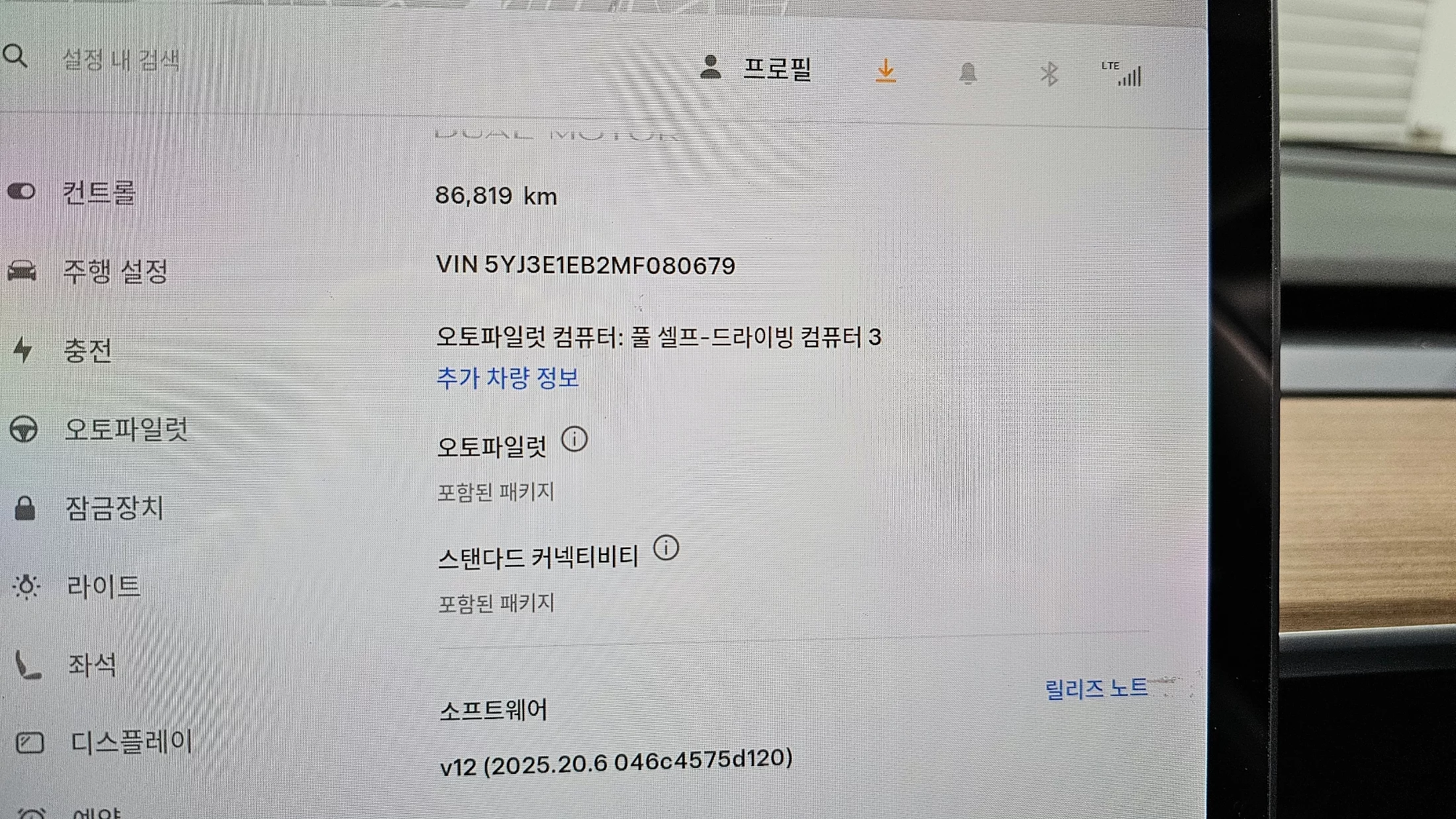Open Bluetooth settings icon
This screenshot has width=1456, height=819.
1049,74
